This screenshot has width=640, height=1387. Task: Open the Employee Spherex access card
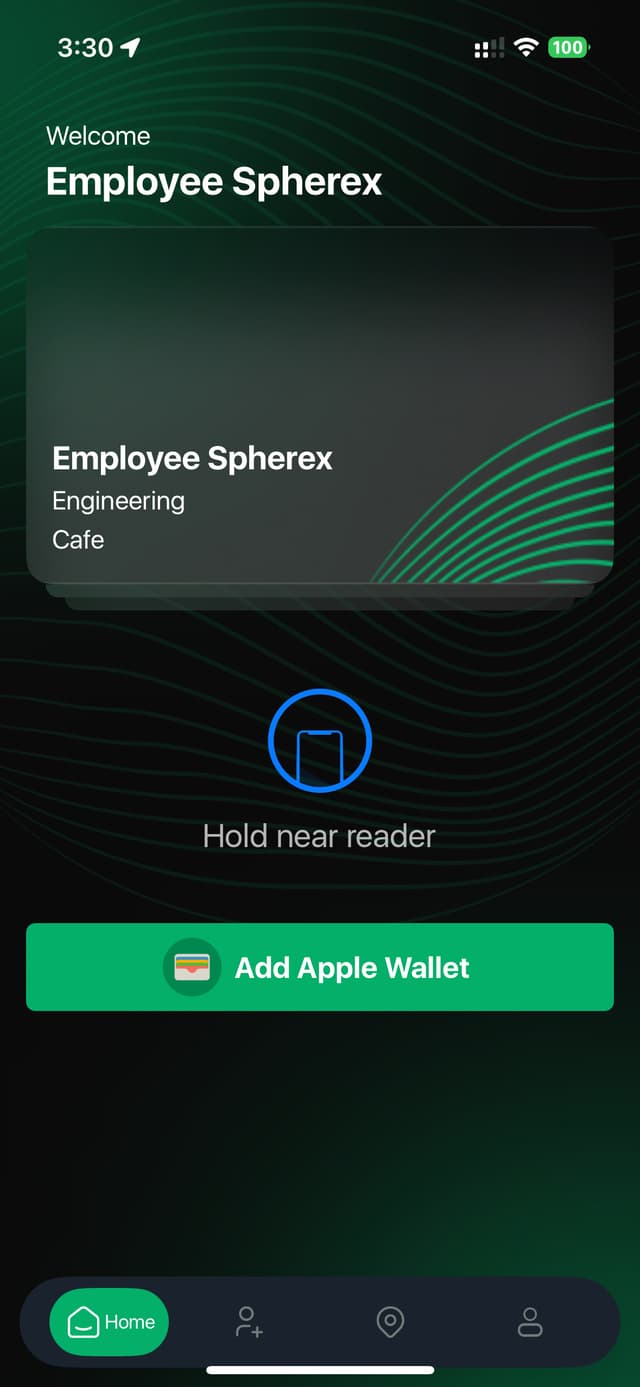point(319,405)
